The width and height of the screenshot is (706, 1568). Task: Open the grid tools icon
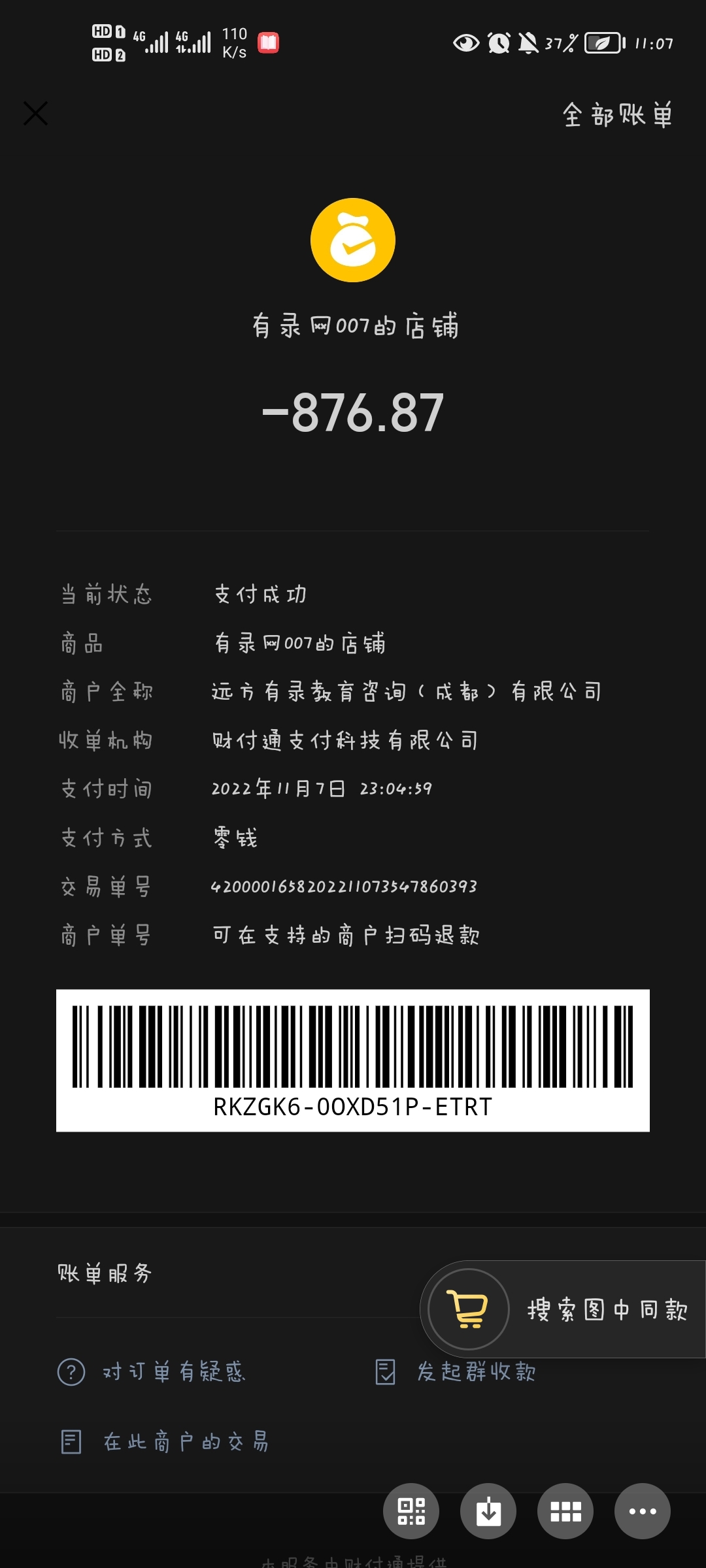(x=565, y=1511)
